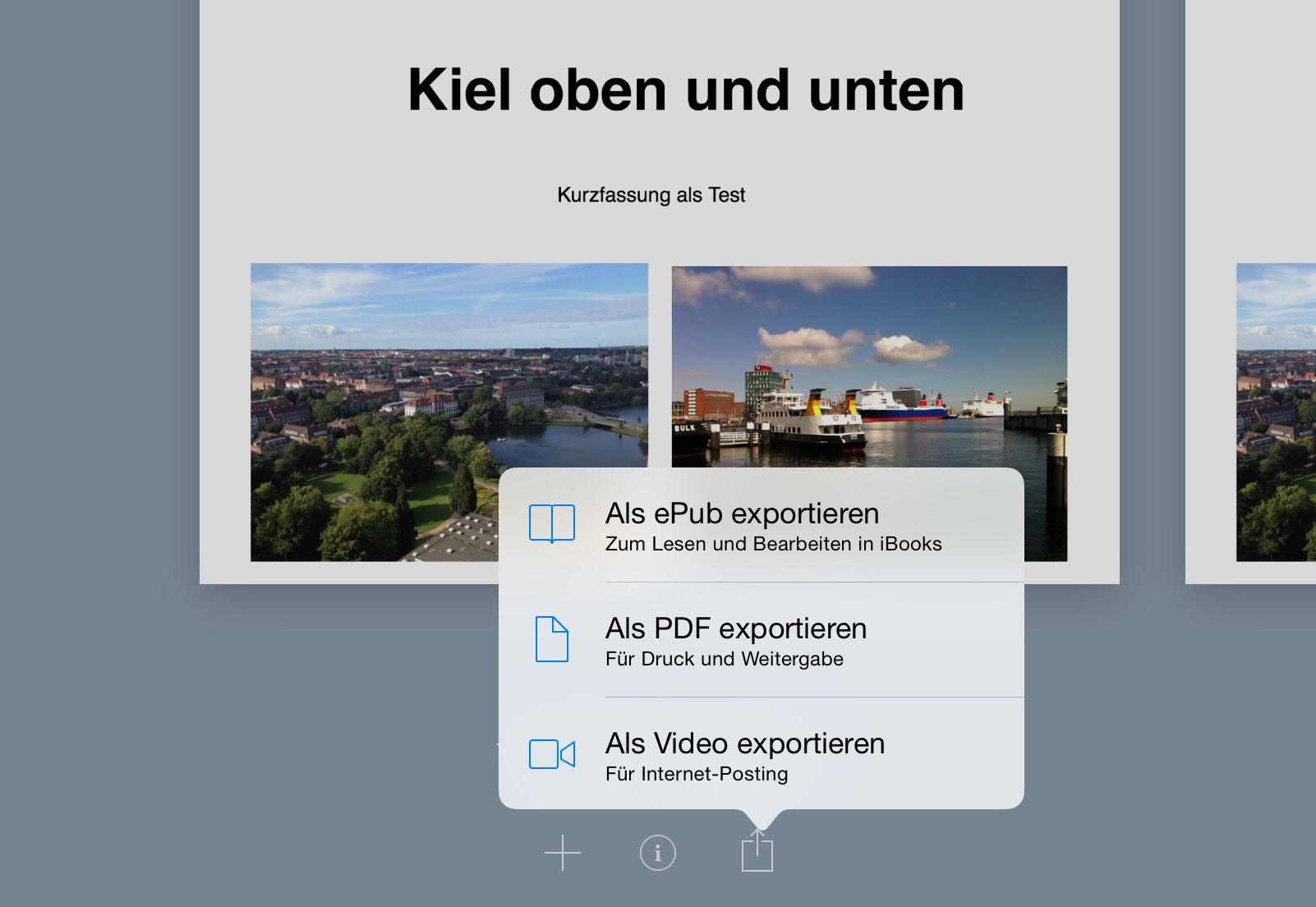Viewport: 1316px width, 907px height.
Task: Tap the plus icon to add page
Action: (x=563, y=853)
